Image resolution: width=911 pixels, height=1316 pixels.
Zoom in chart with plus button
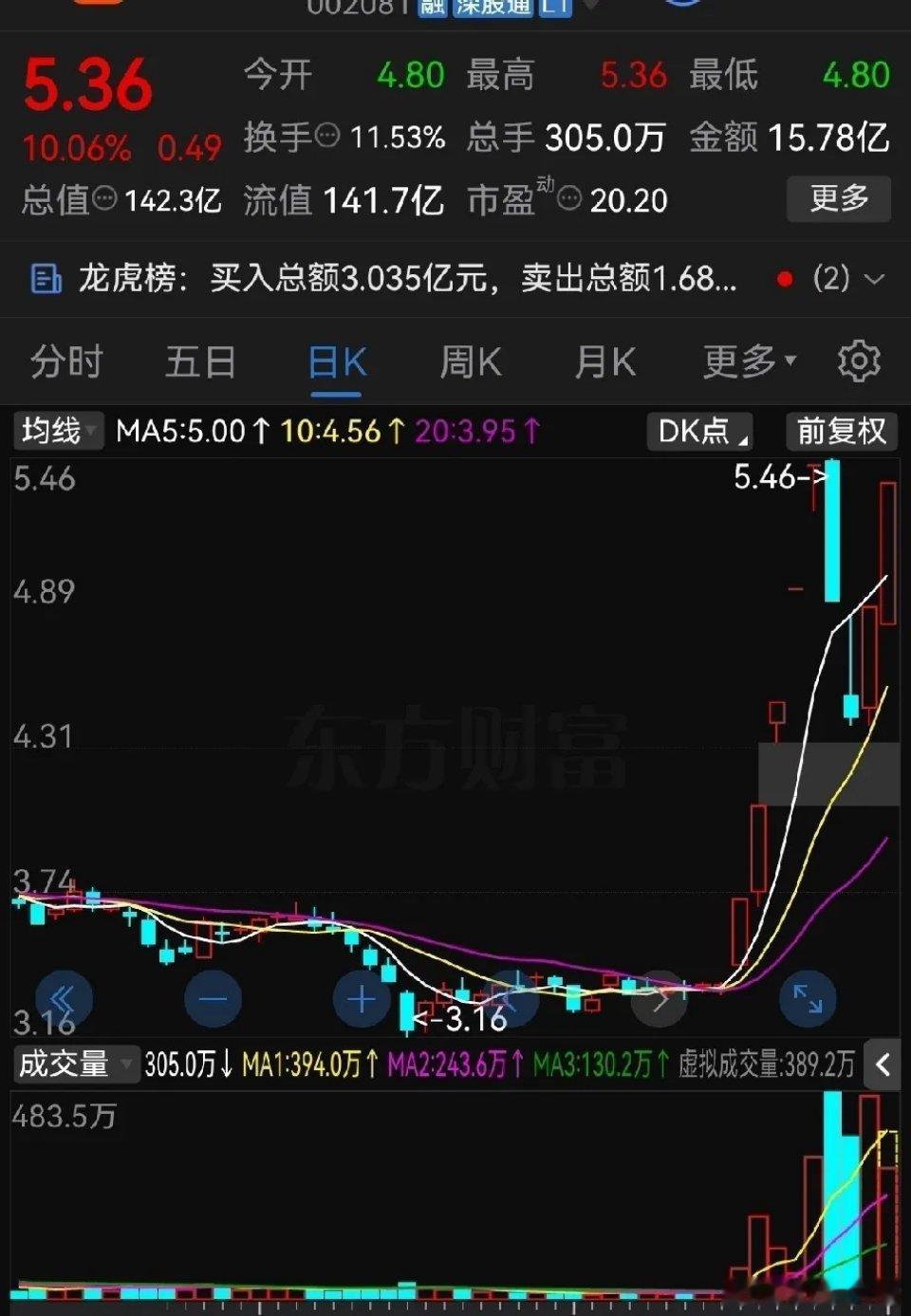pyautogui.click(x=362, y=999)
